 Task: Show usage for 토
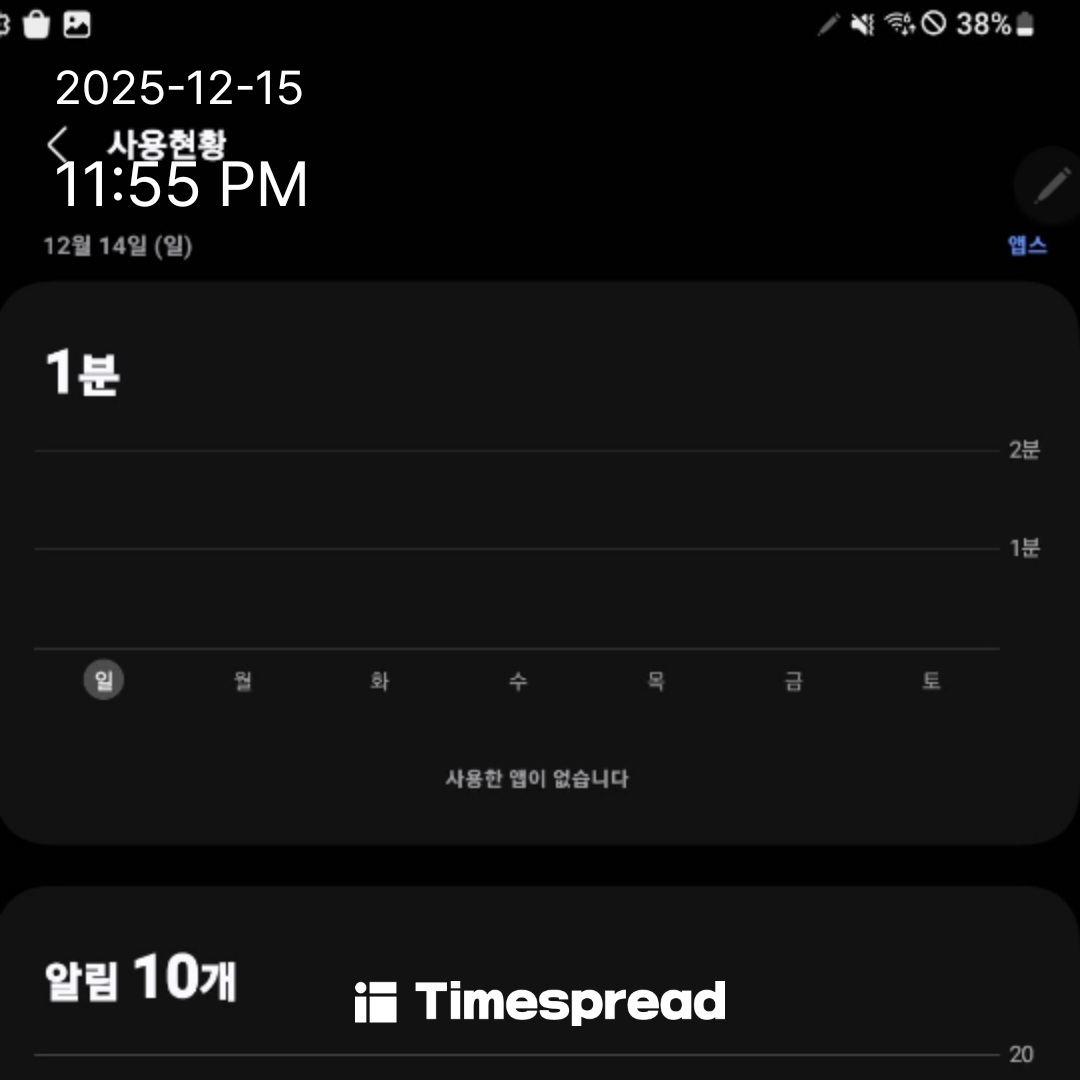coord(931,681)
